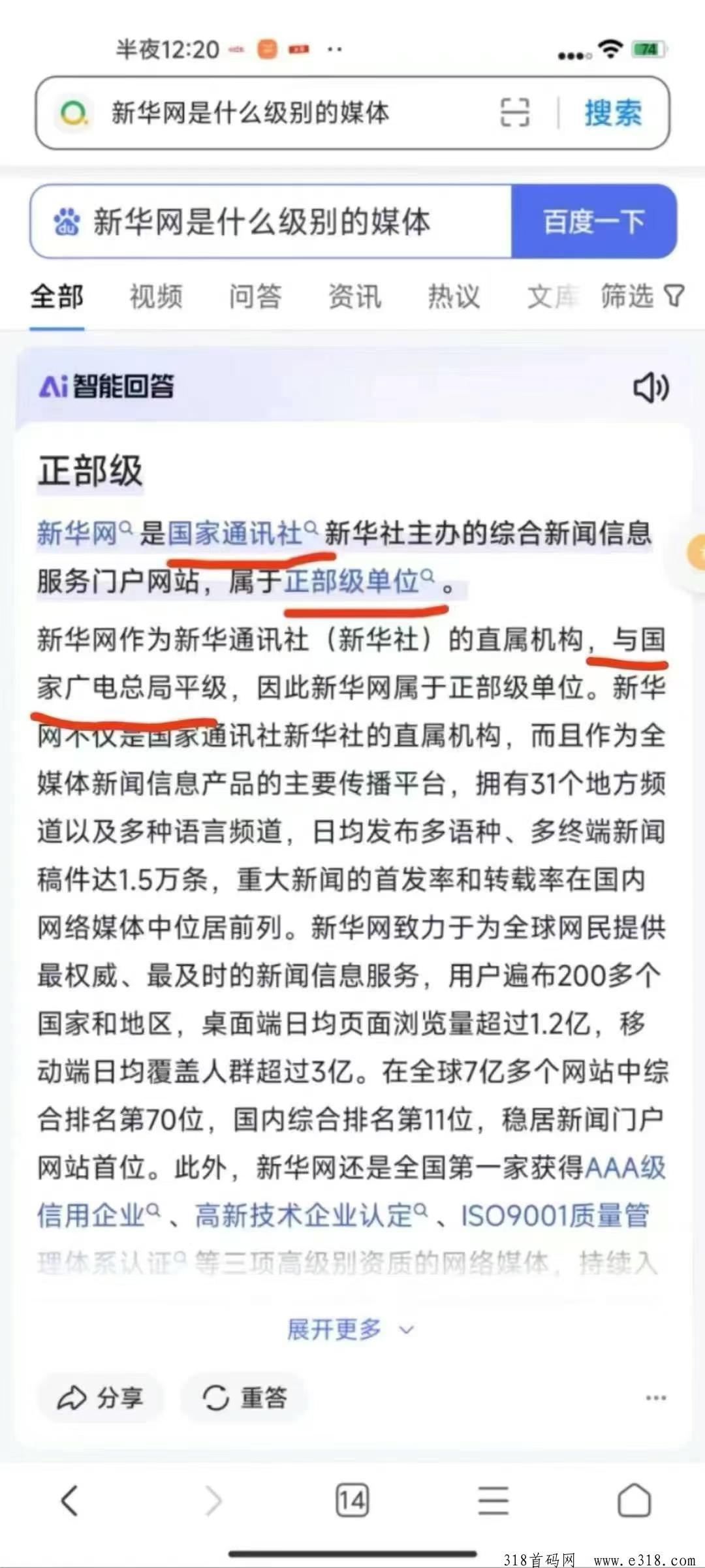Image resolution: width=705 pixels, height=1568 pixels.
Task: Switch to the 热议 tab
Action: (454, 297)
